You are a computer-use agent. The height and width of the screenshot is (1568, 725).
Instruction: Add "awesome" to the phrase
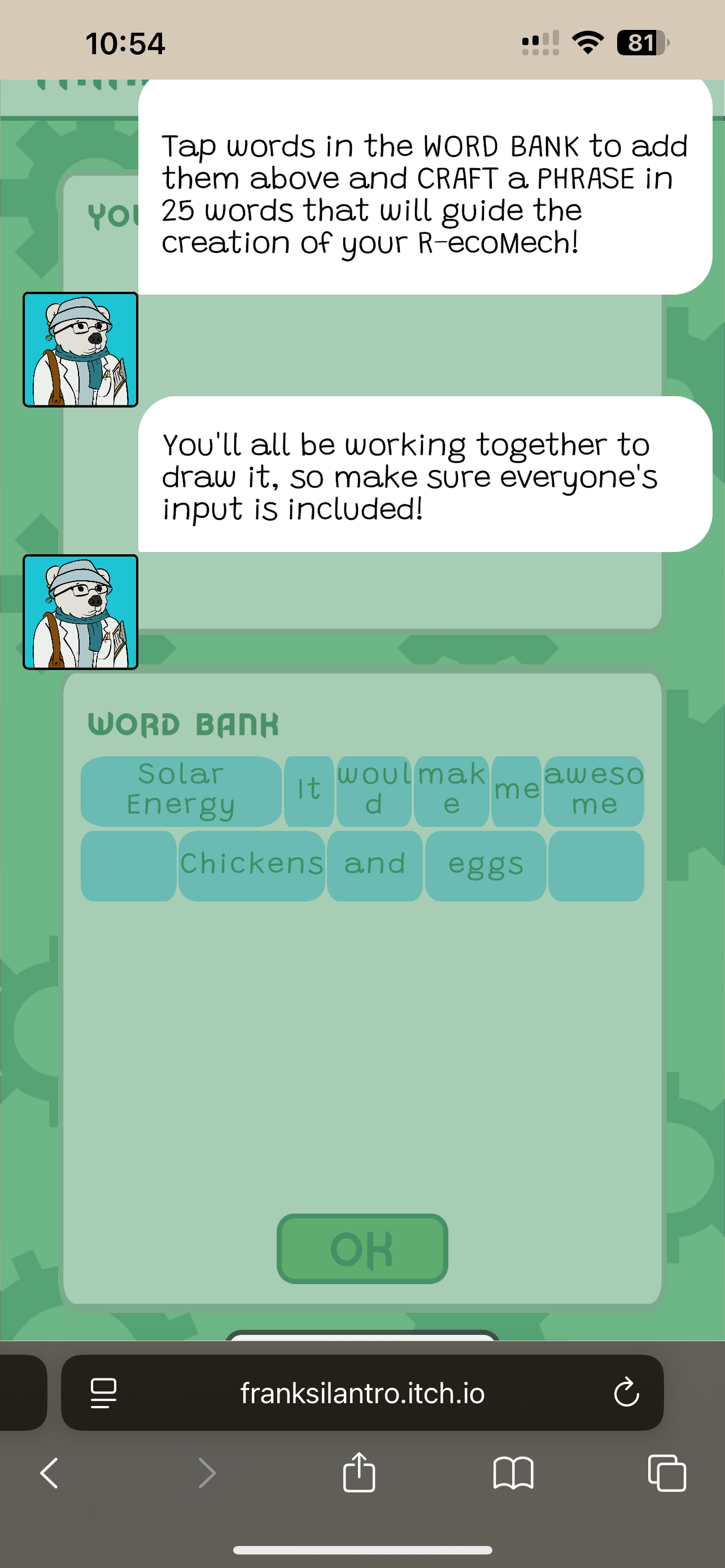tap(593, 791)
